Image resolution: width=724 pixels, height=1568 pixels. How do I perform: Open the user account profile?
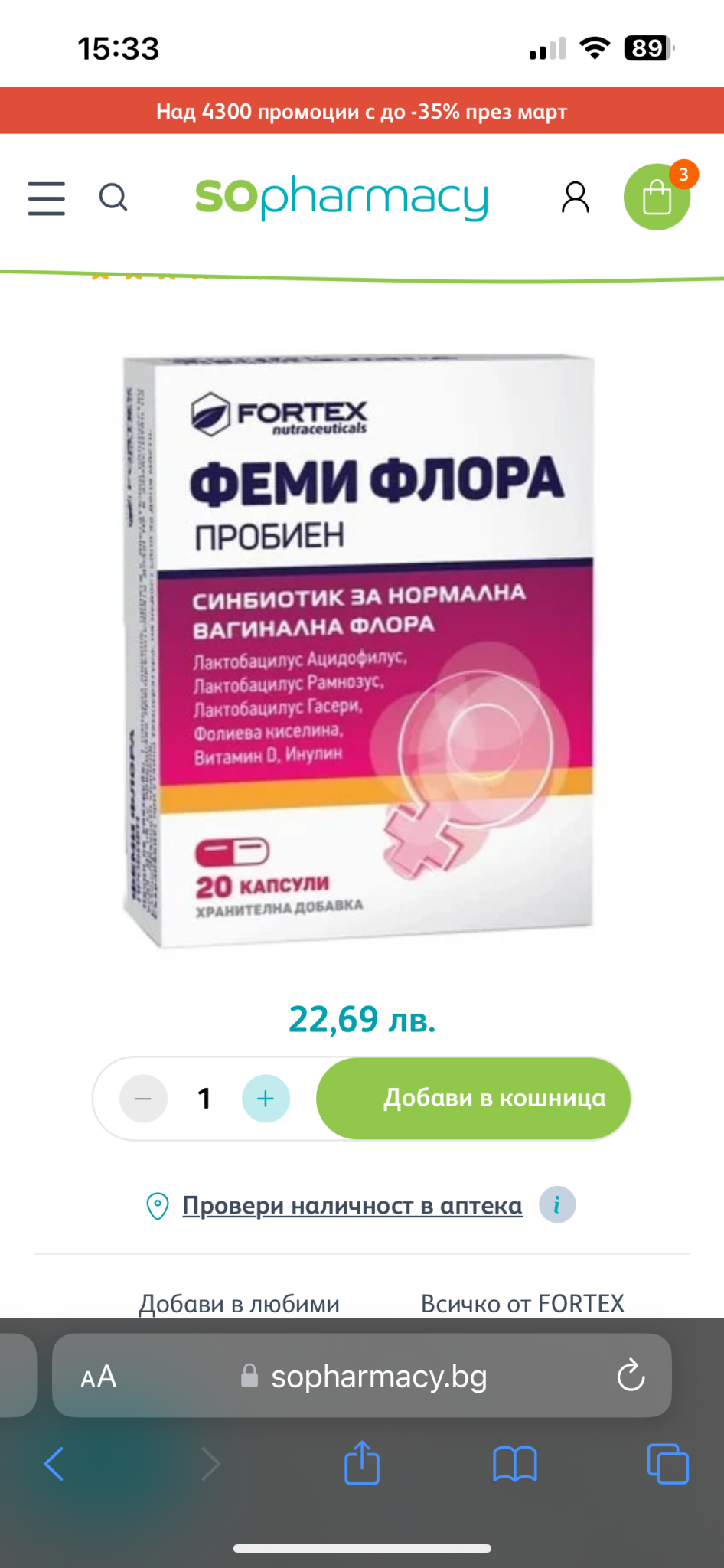(576, 198)
